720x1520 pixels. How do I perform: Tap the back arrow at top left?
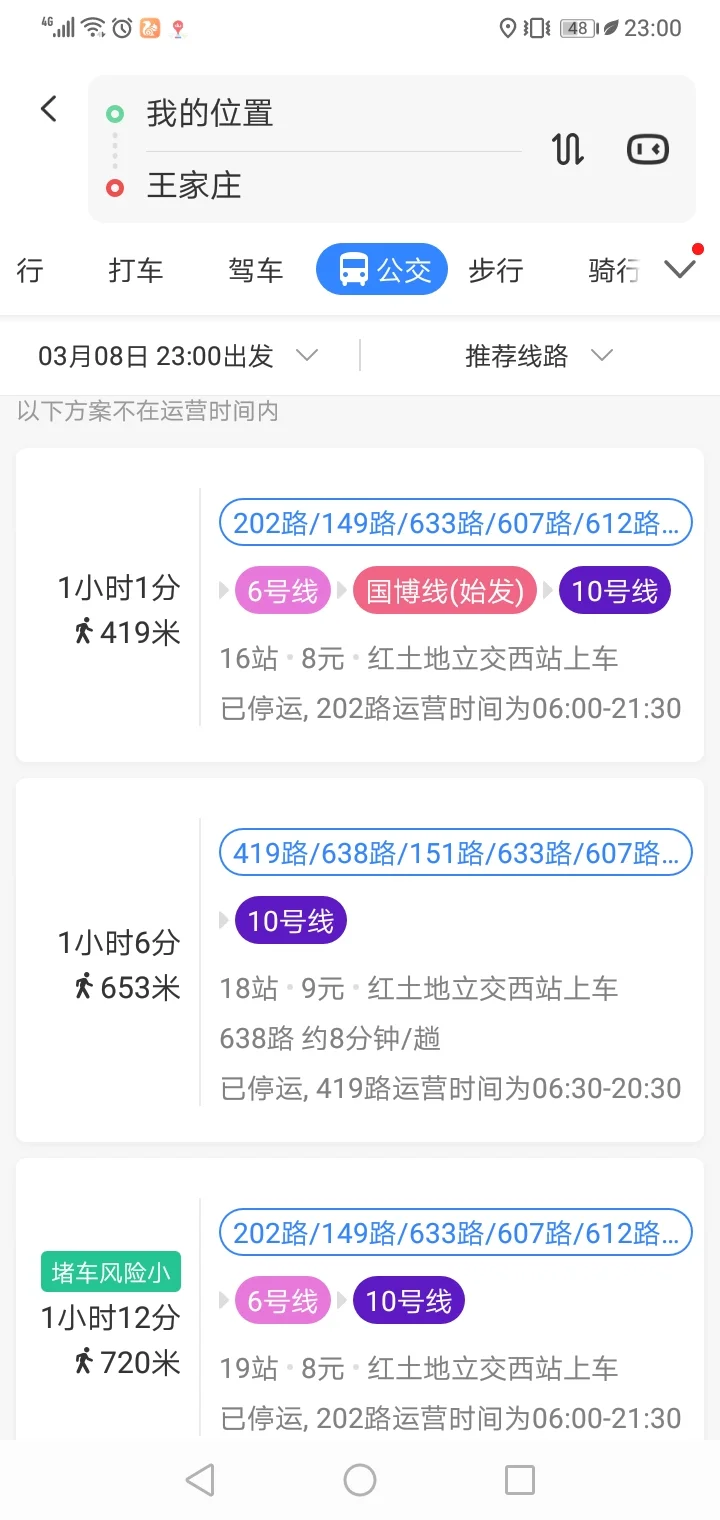click(x=48, y=108)
